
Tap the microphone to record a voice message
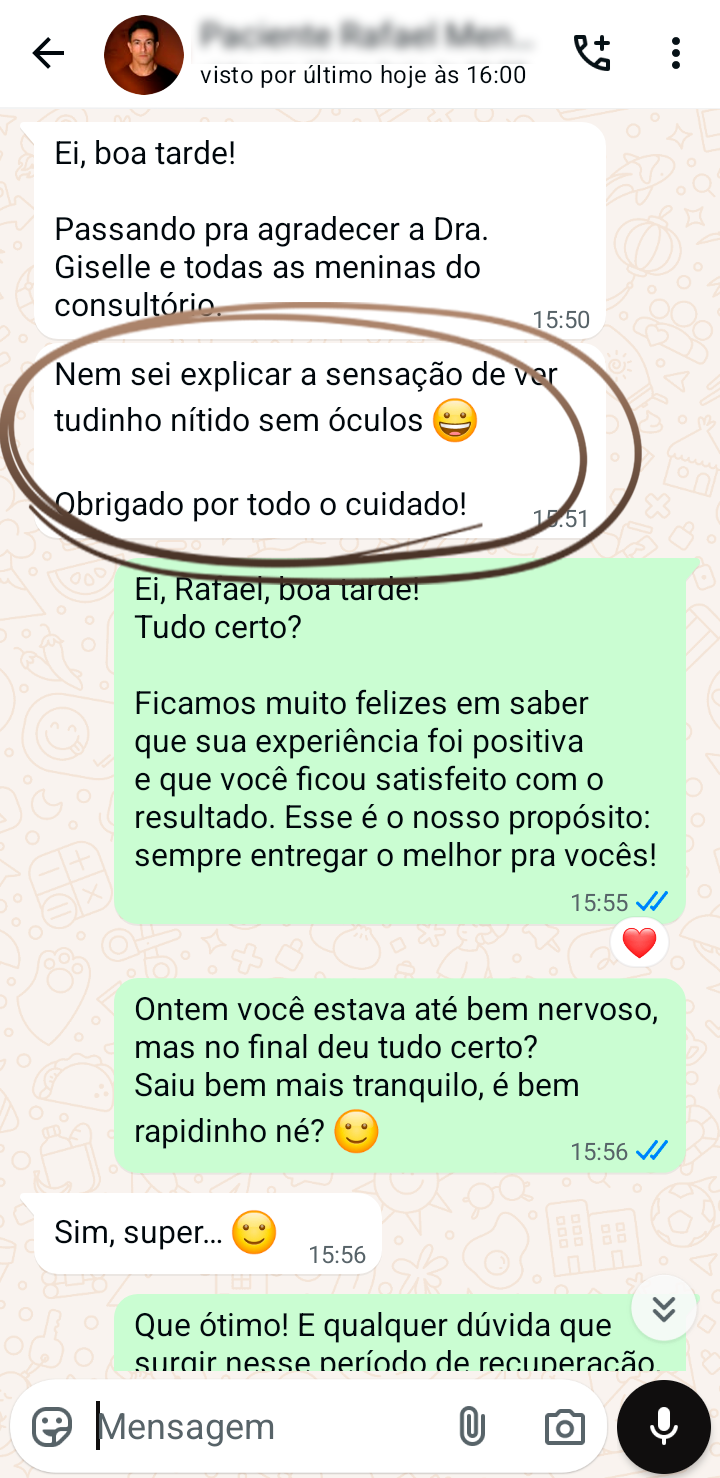(663, 1426)
